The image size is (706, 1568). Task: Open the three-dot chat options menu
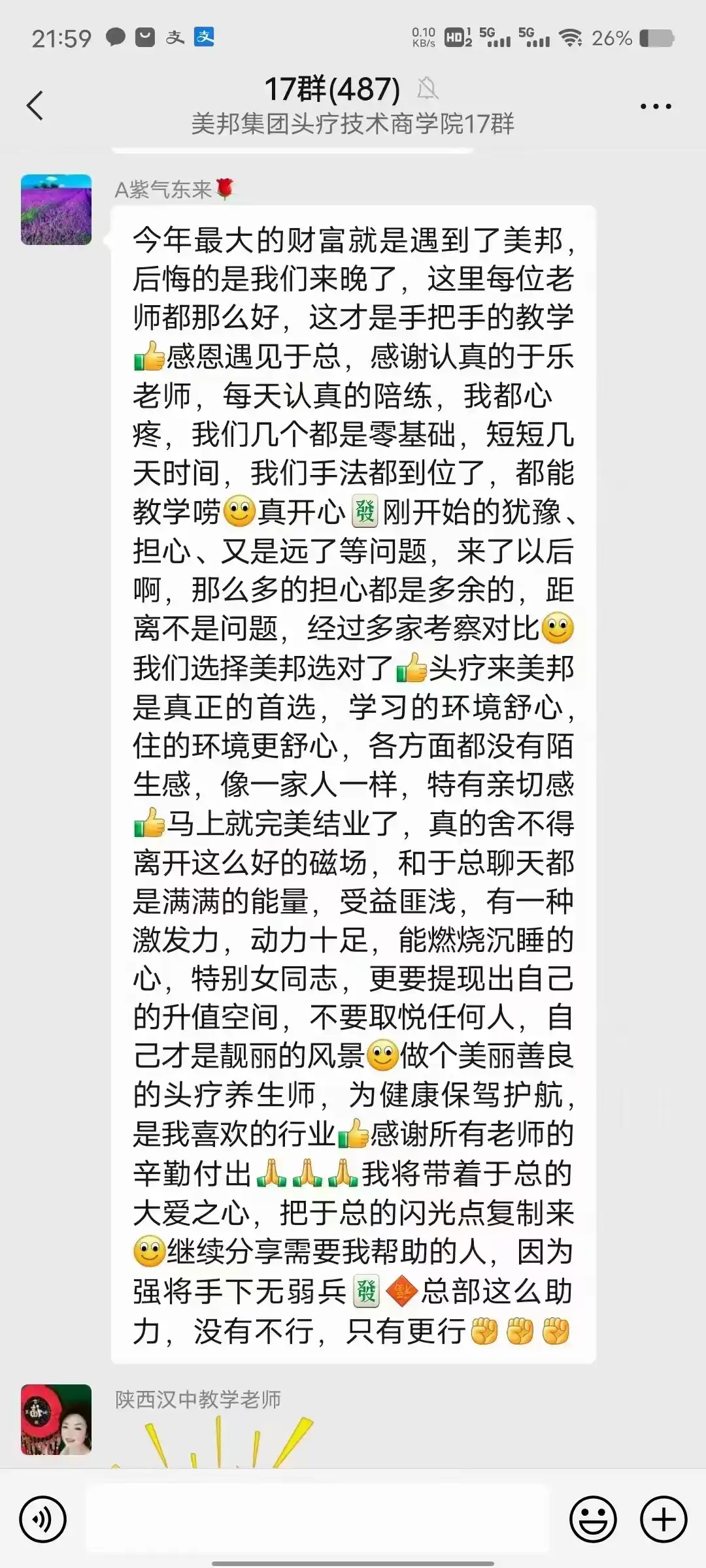[655, 106]
